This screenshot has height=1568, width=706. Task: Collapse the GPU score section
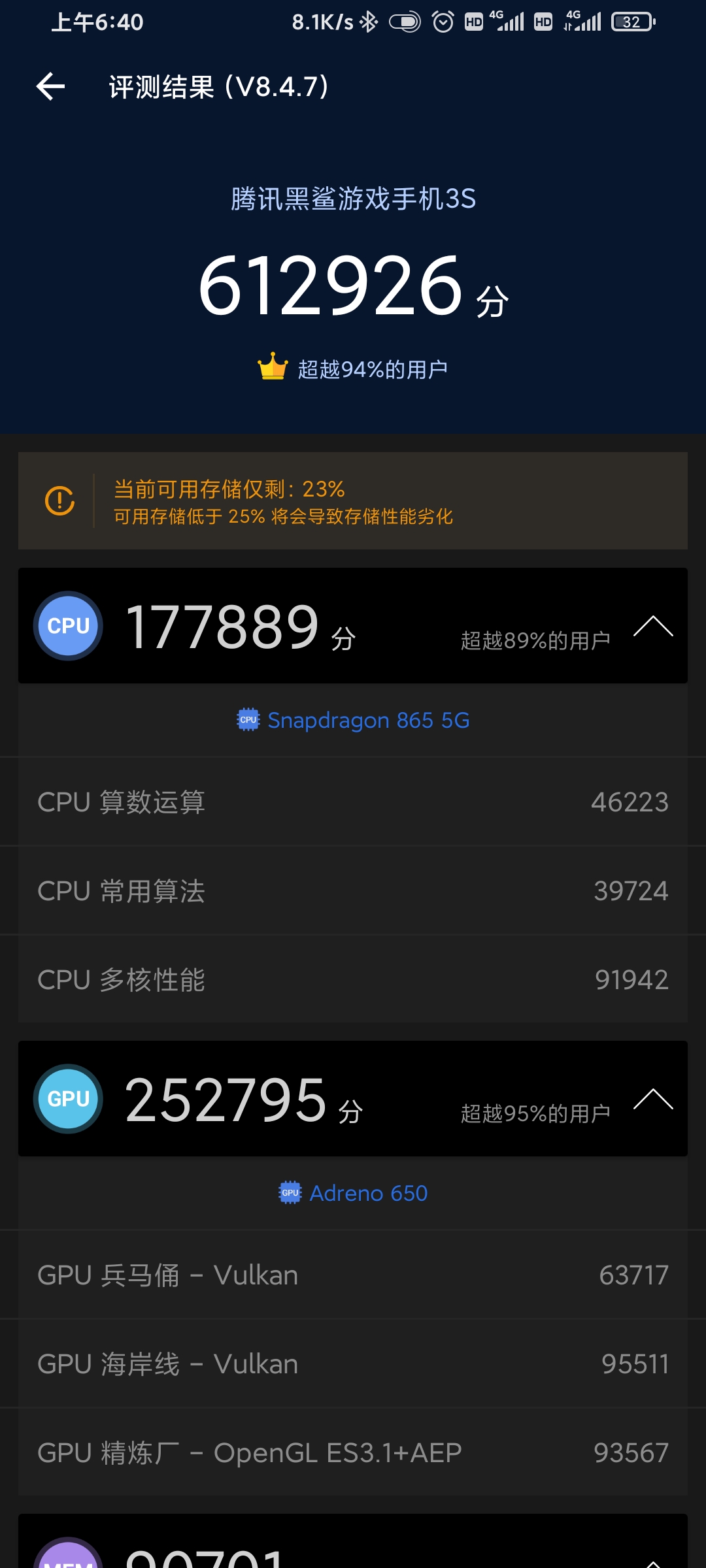tap(653, 1099)
